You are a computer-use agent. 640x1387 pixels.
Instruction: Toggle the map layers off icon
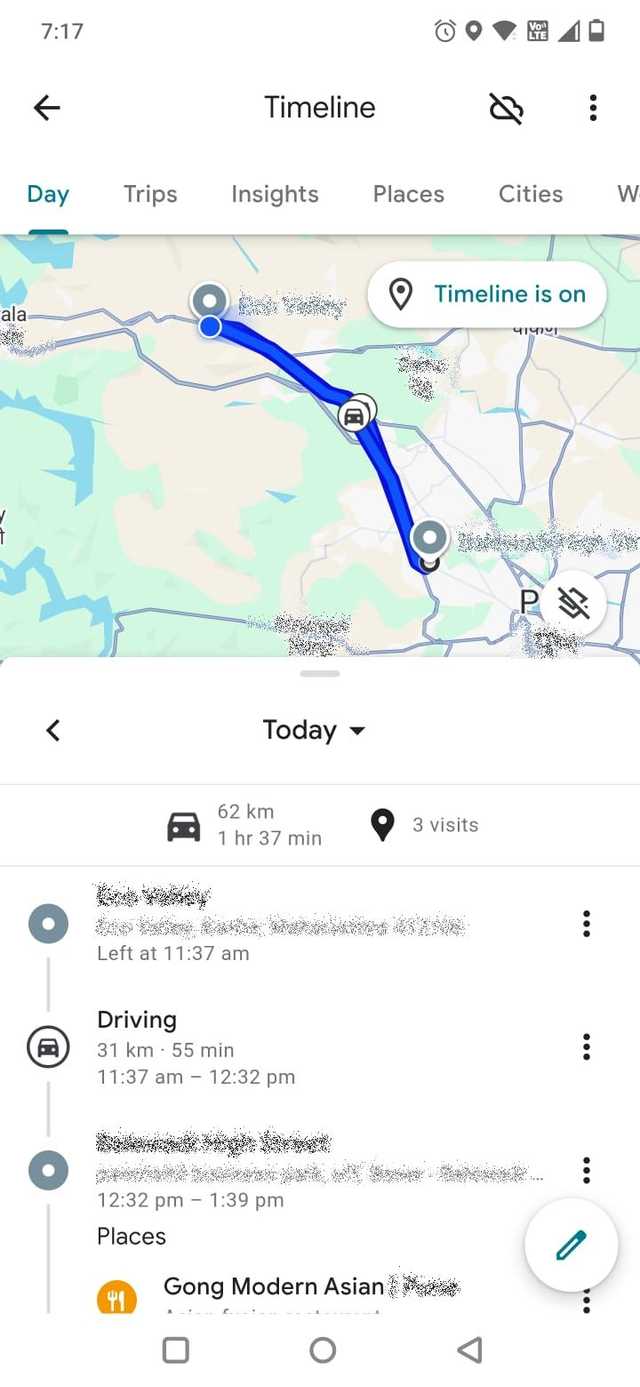pos(574,603)
